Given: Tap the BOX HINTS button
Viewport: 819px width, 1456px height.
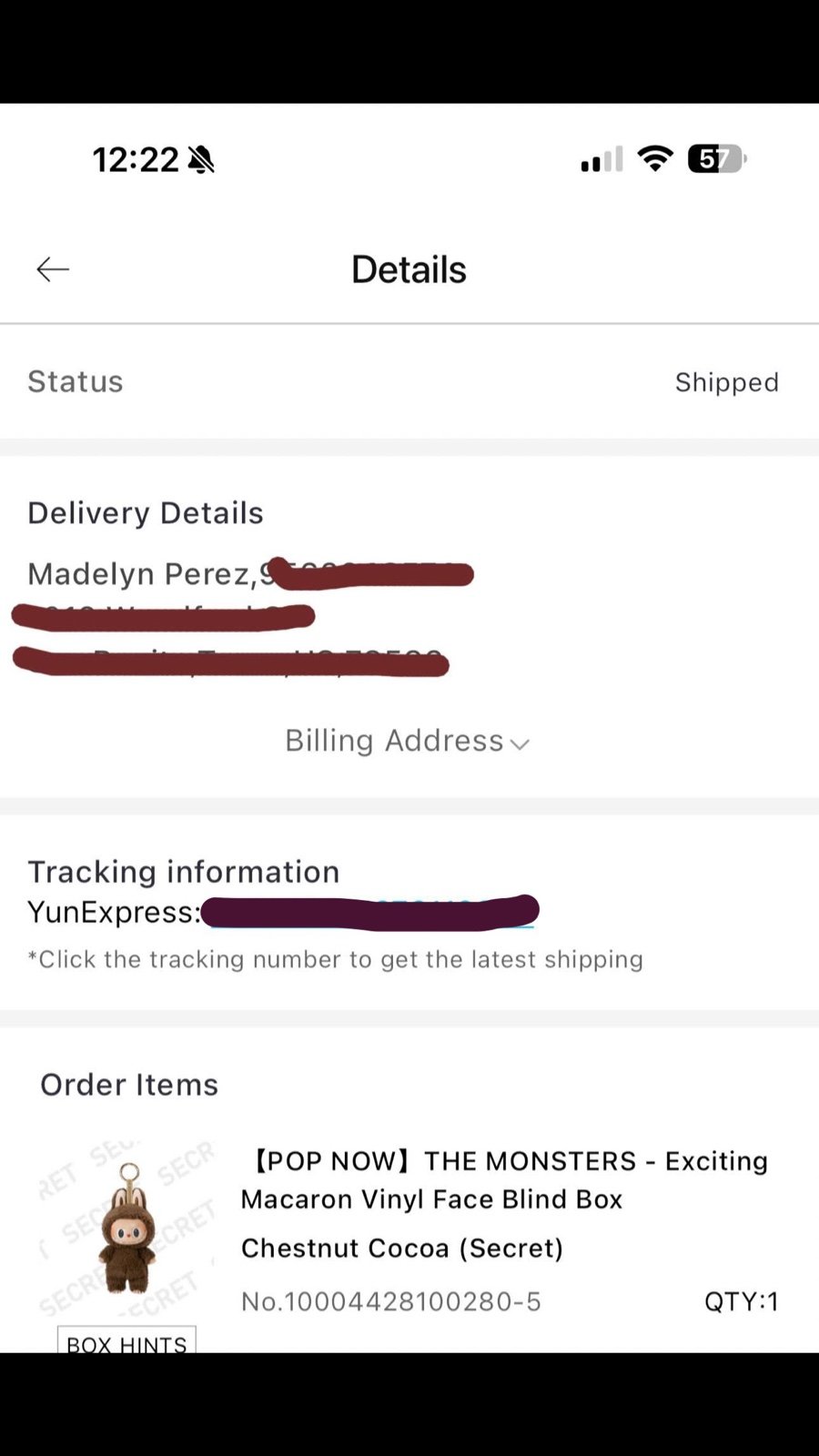Looking at the screenshot, I should coord(126,1340).
